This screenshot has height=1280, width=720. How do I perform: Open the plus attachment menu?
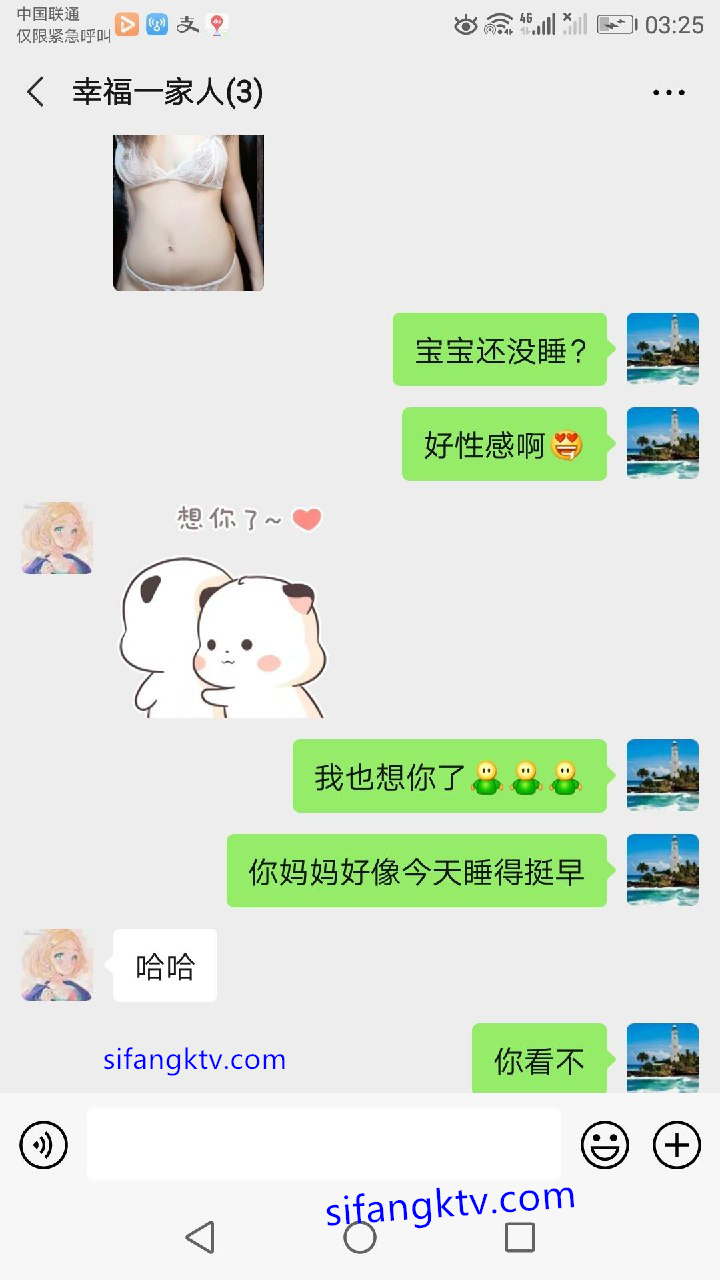coord(677,1145)
